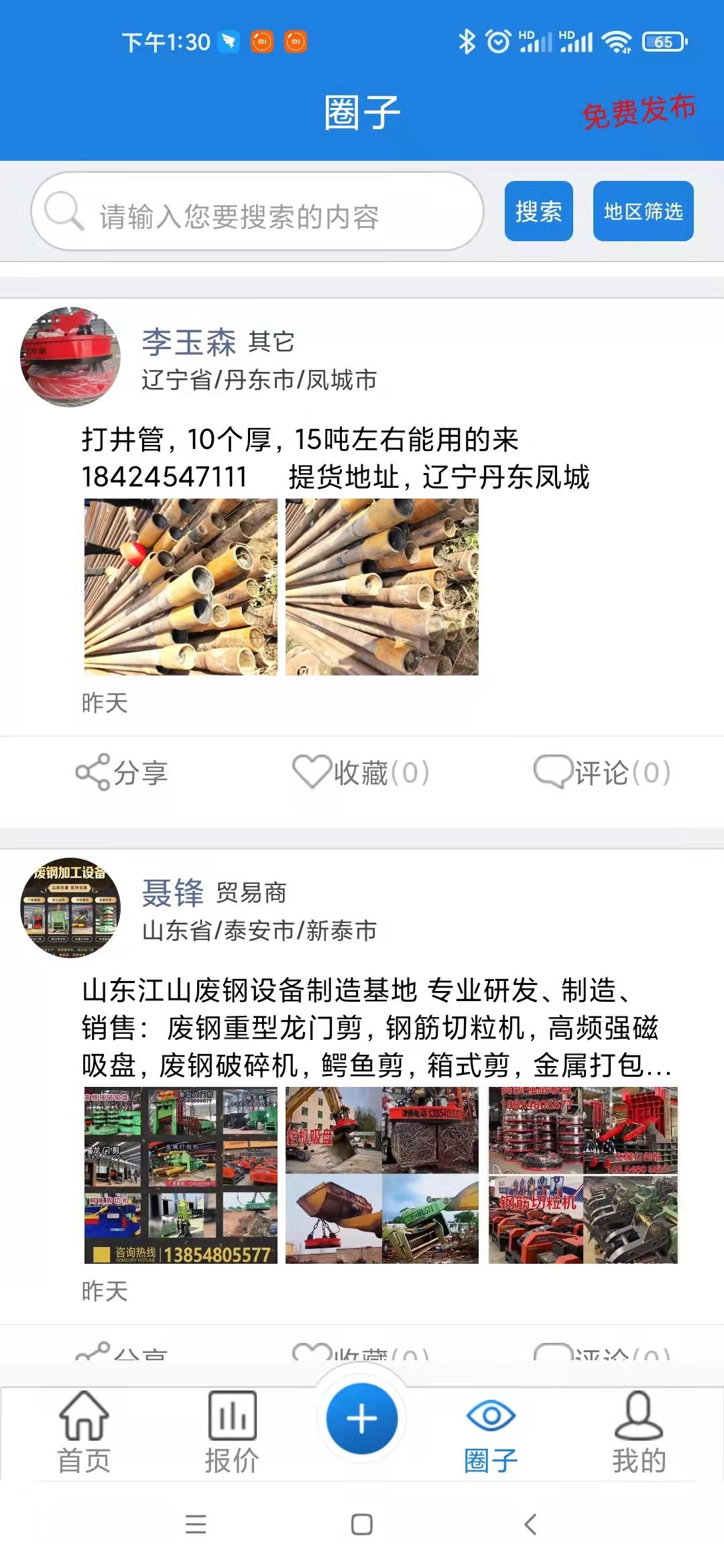Screen dimensions: 724x1568
Task: Open comments on 李玉森's post
Action: coord(602,773)
